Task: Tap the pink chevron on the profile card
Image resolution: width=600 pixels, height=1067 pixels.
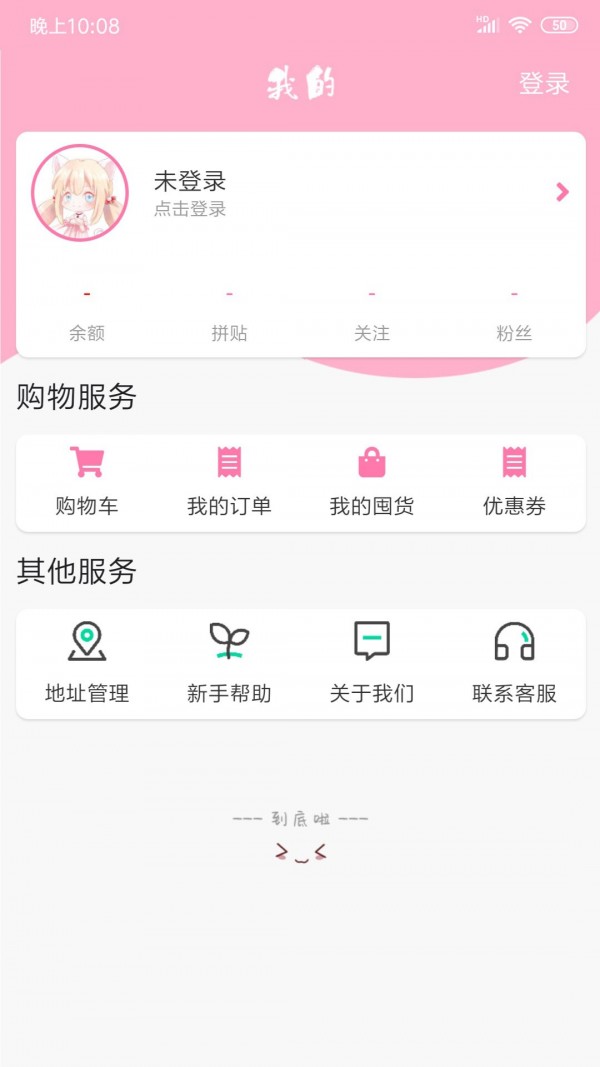Action: (x=562, y=193)
